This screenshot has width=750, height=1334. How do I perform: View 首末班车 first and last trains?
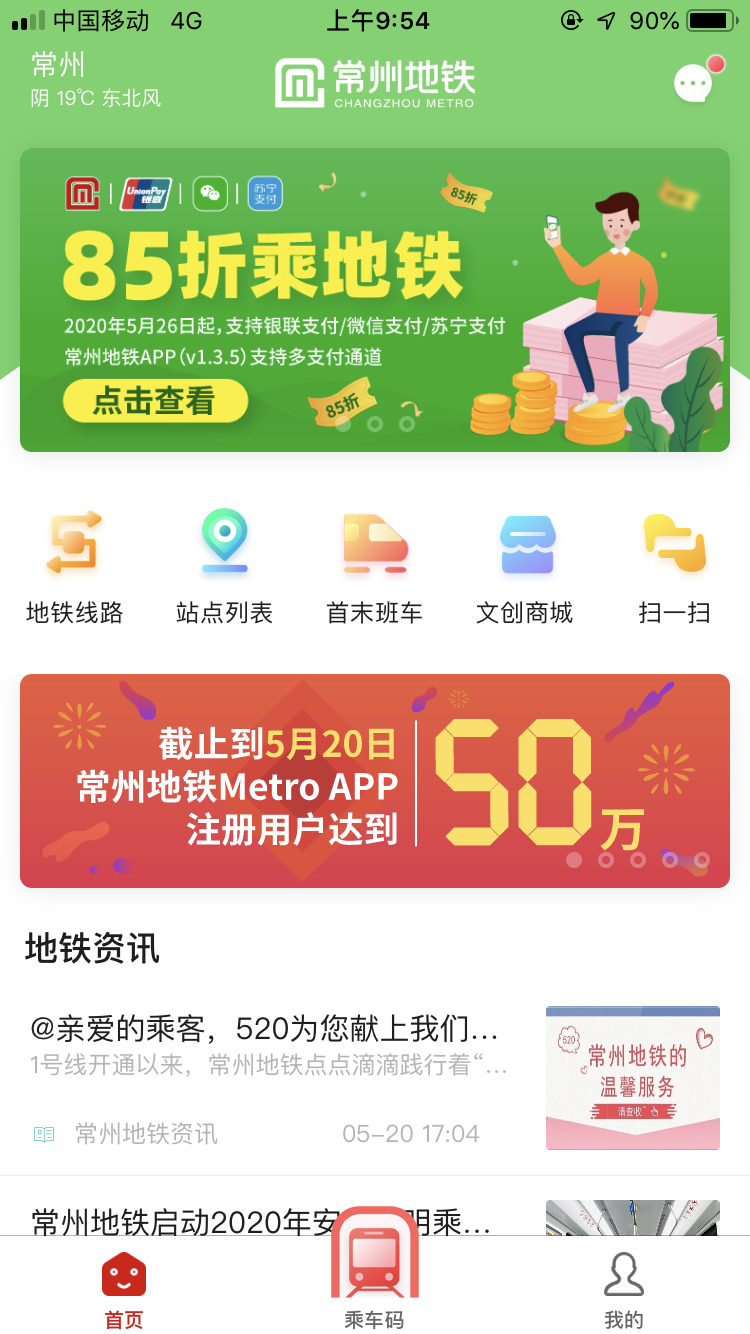click(x=375, y=567)
